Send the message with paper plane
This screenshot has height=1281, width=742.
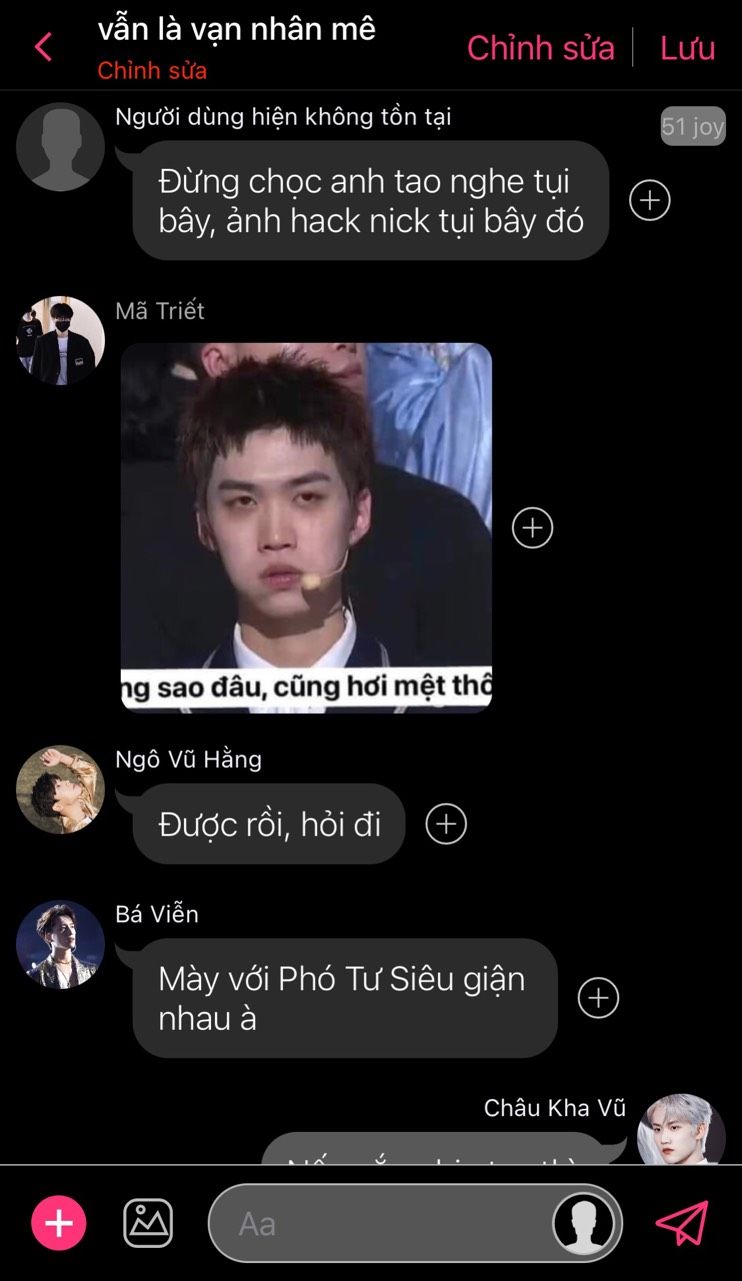tap(682, 1223)
